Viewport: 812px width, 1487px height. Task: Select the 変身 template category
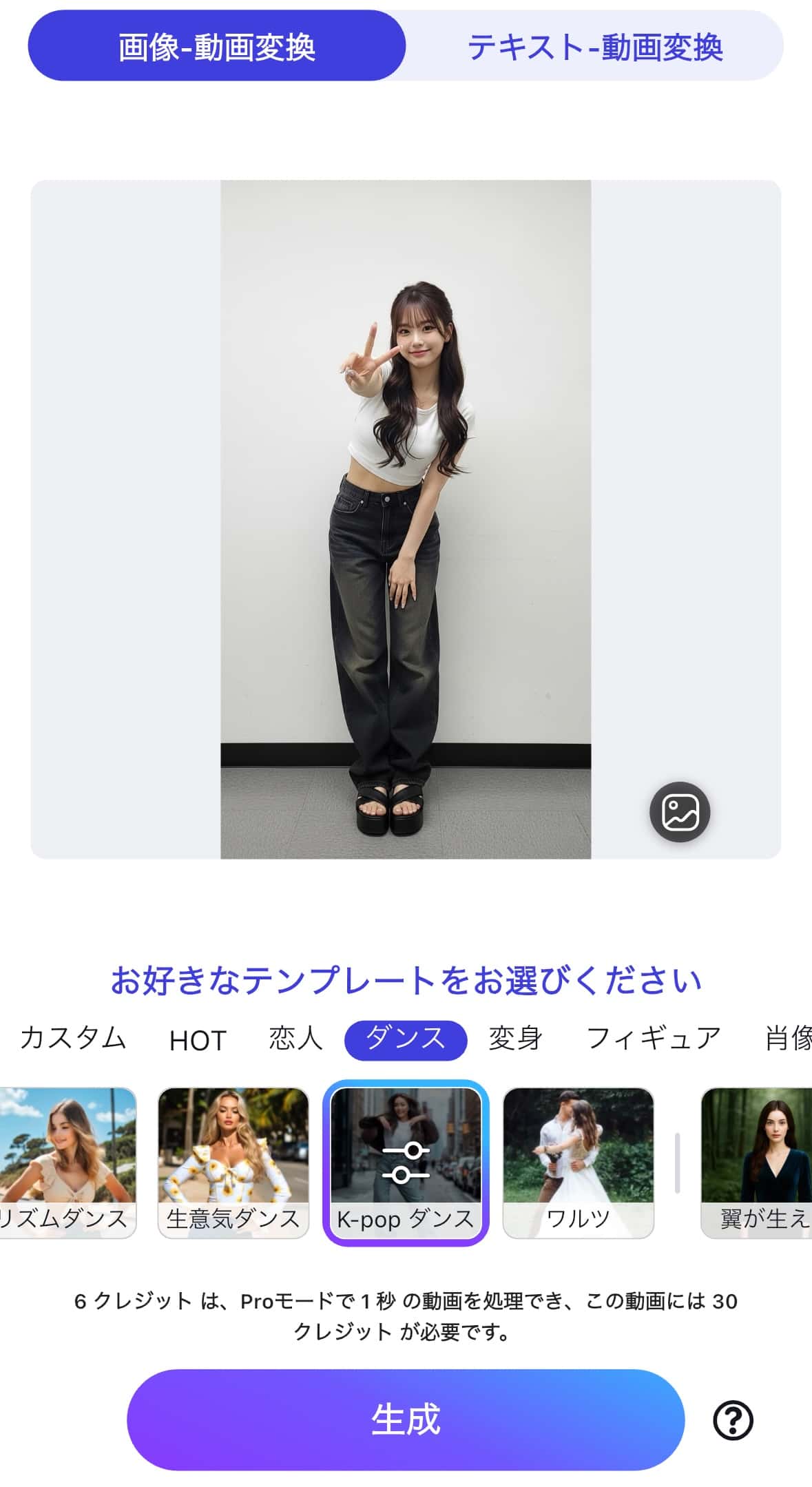(x=515, y=1039)
